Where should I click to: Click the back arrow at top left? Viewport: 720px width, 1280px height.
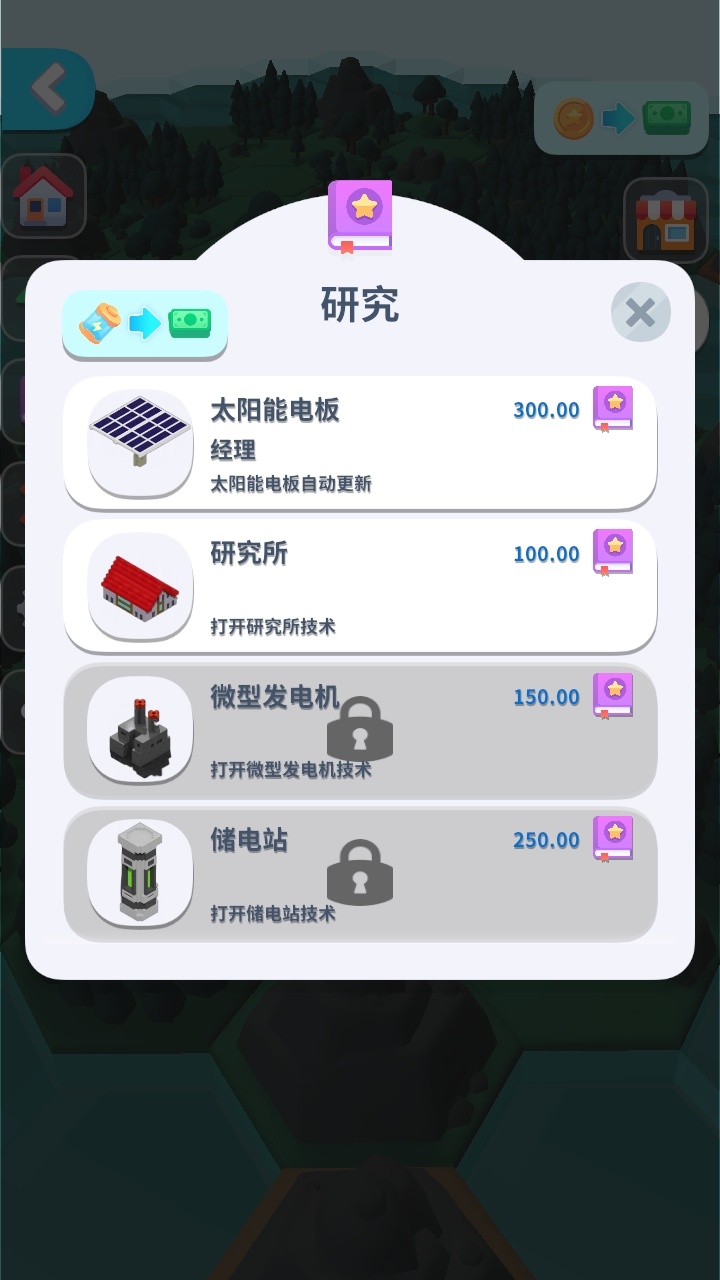tap(46, 88)
